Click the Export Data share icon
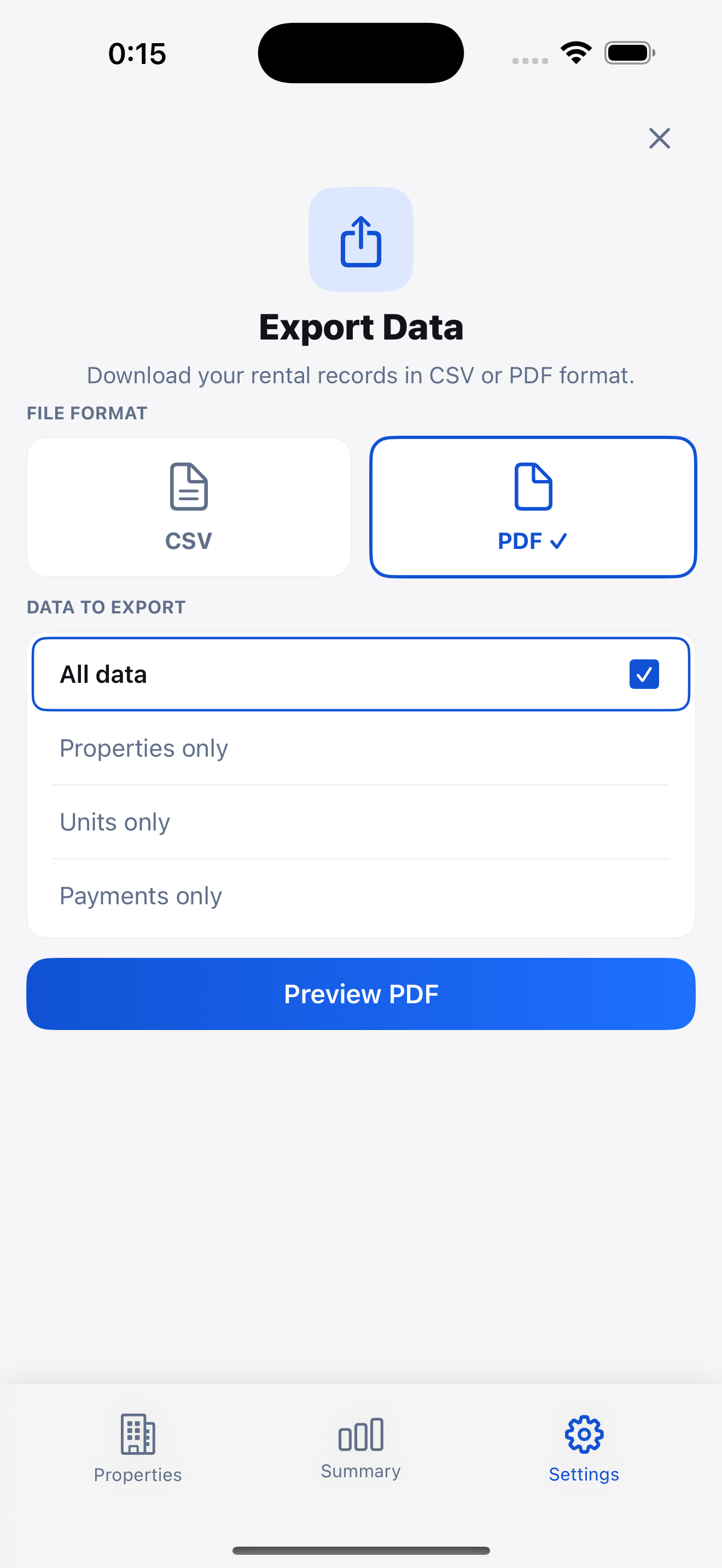This screenshot has height=1568, width=722. coord(360,240)
